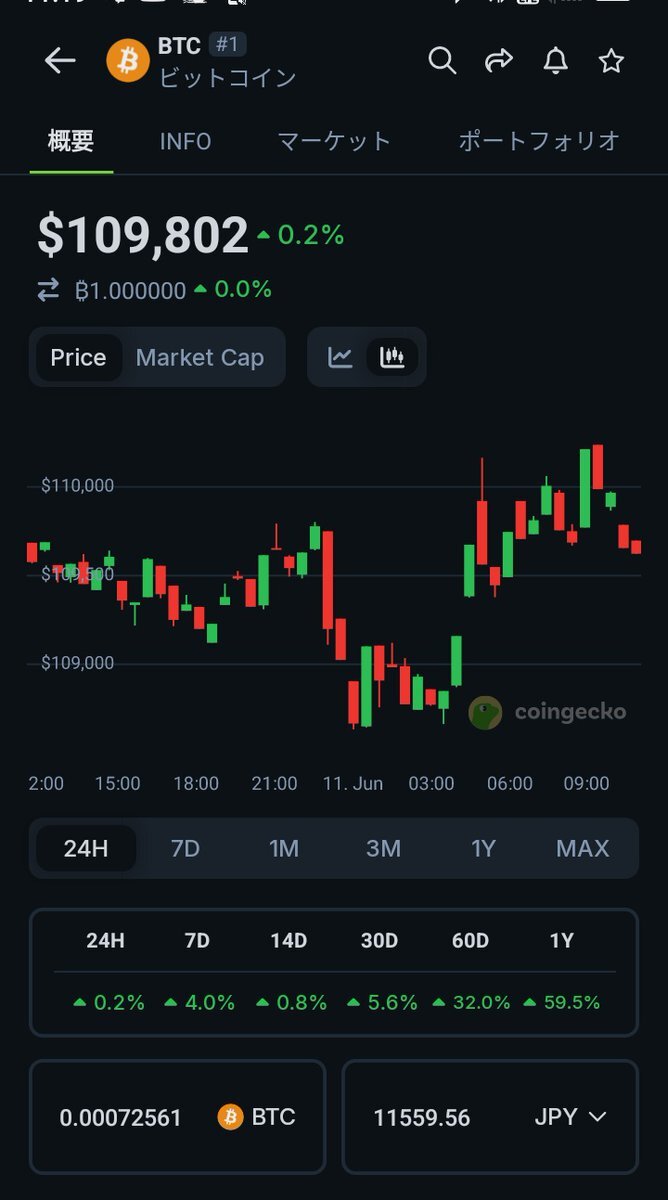Open the ポートフォリオ tab
Image resolution: width=668 pixels, height=1200 pixels.
[539, 141]
